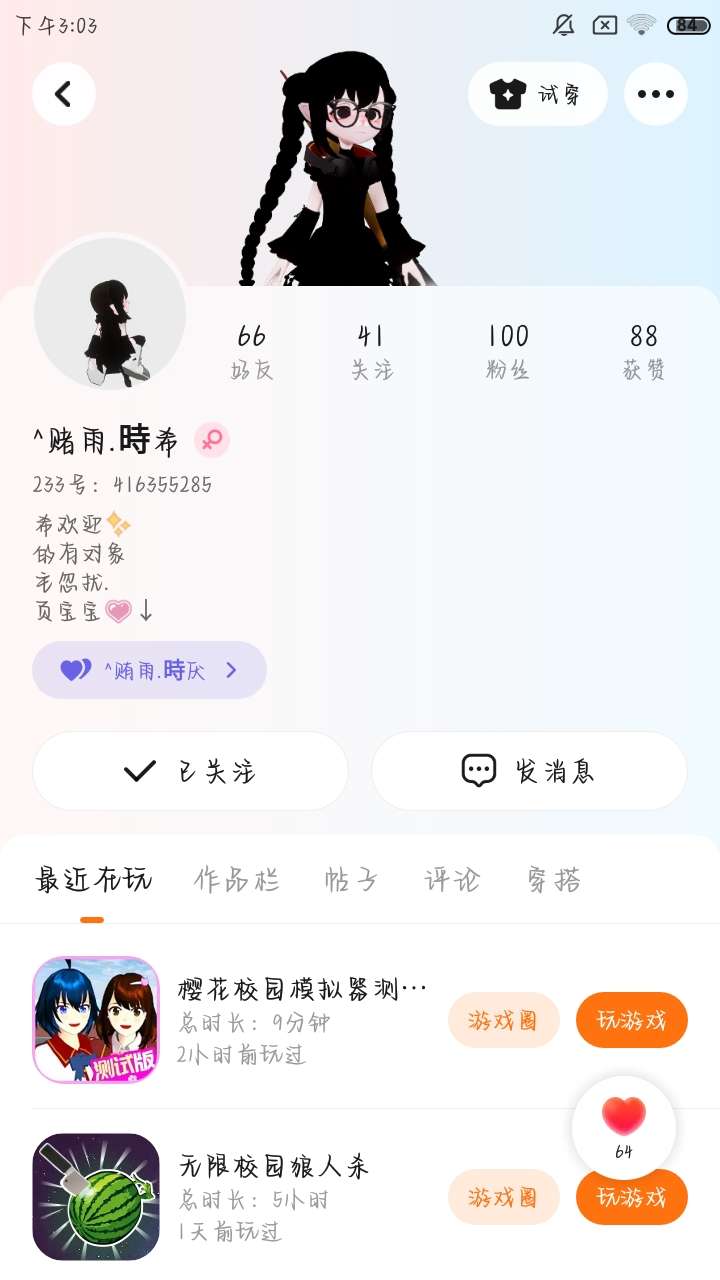Switch to the 评论 tab
This screenshot has height=1280, width=720.
coord(452,880)
